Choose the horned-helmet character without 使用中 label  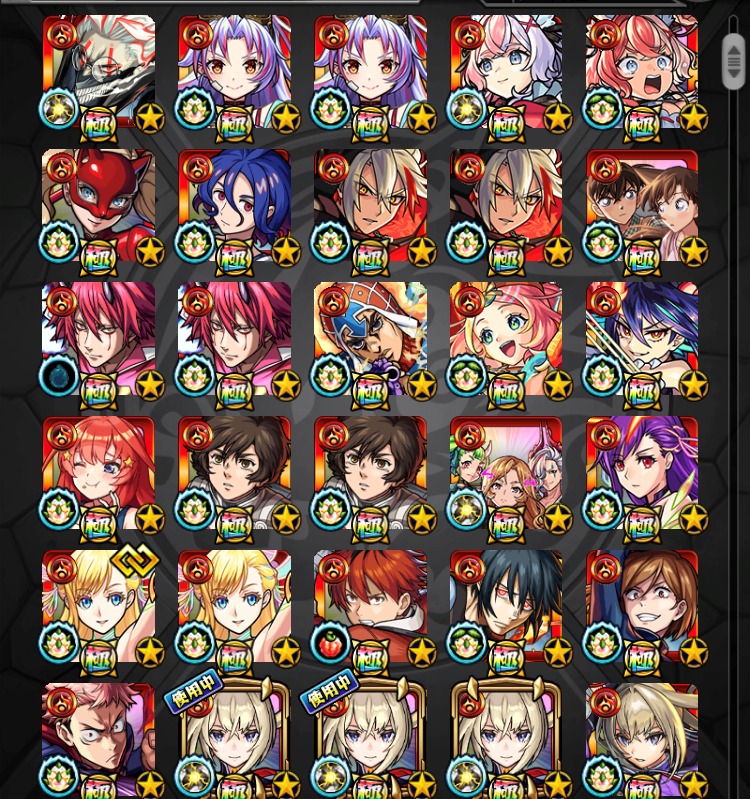tap(505, 740)
